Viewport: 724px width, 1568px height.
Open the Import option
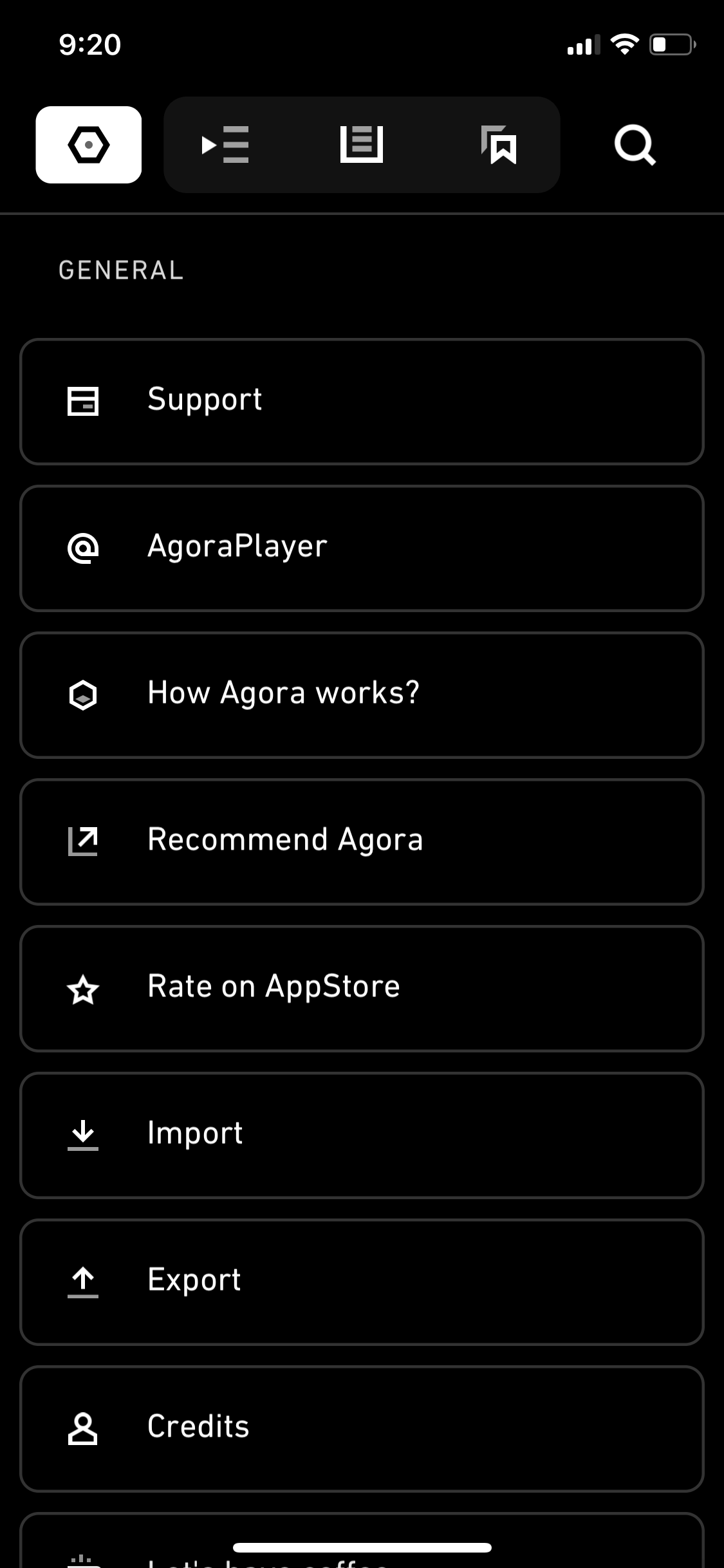[x=362, y=1135]
